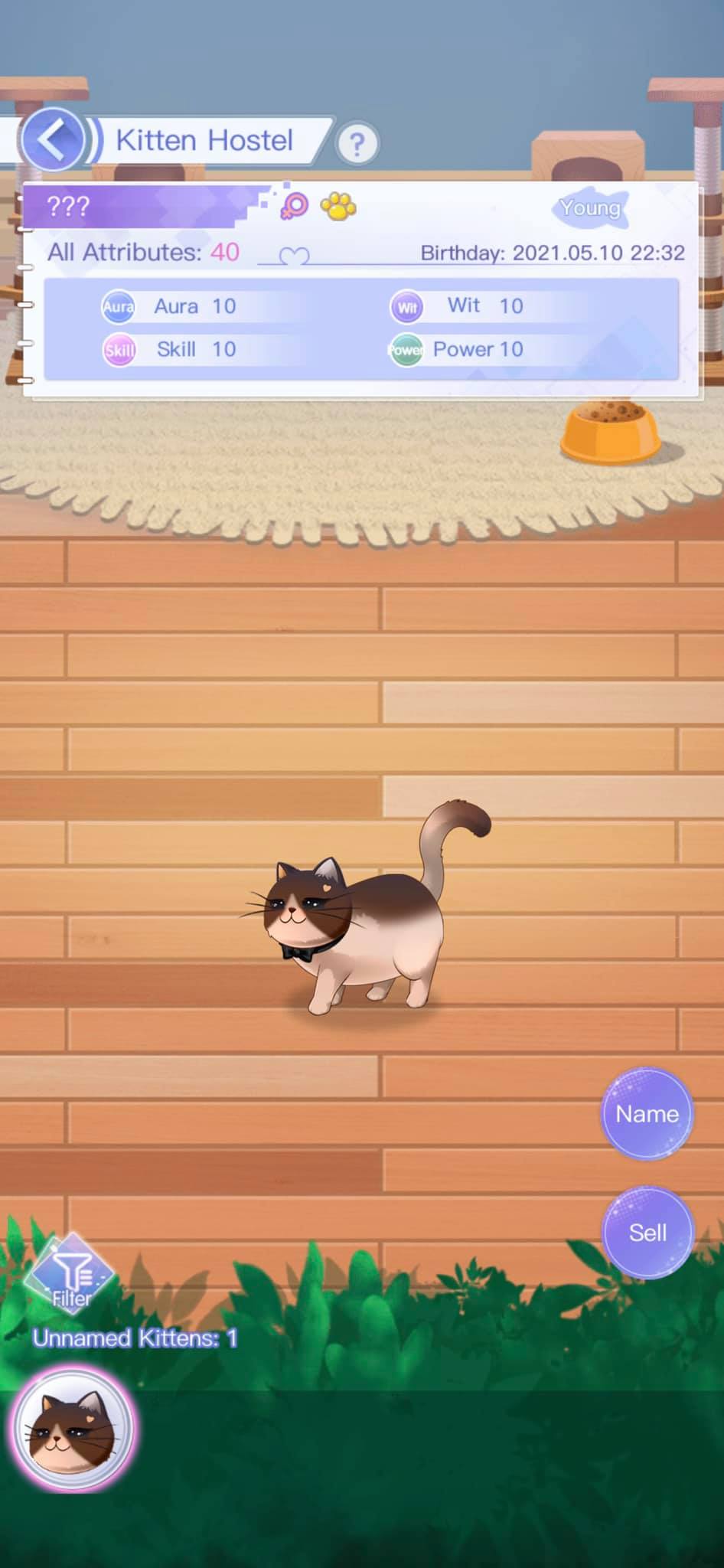Tap the Name button for the kitten

click(x=647, y=1114)
